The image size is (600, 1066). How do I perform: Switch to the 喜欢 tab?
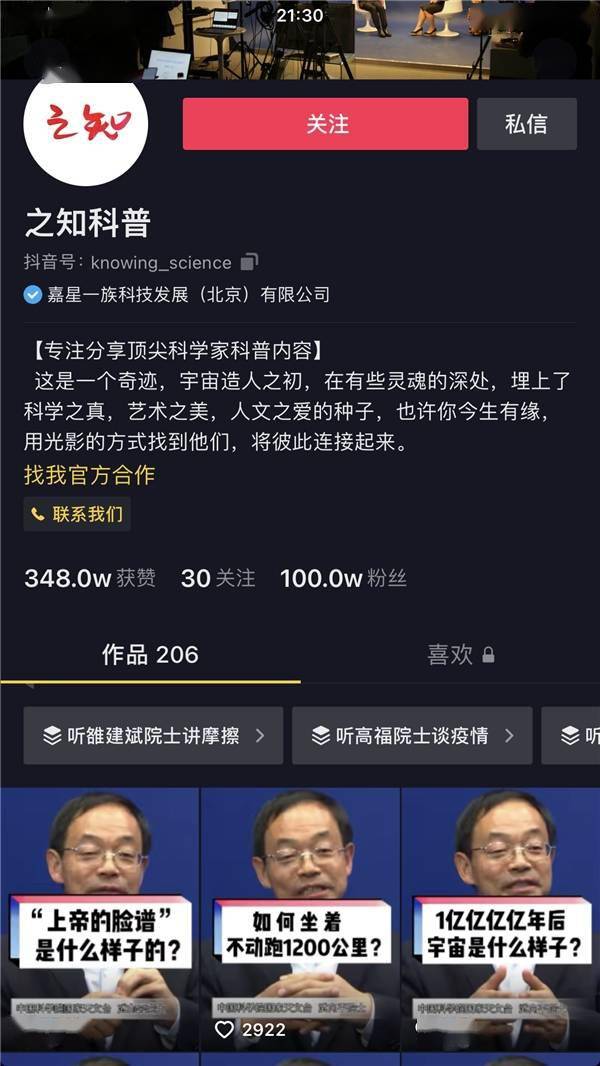click(460, 655)
